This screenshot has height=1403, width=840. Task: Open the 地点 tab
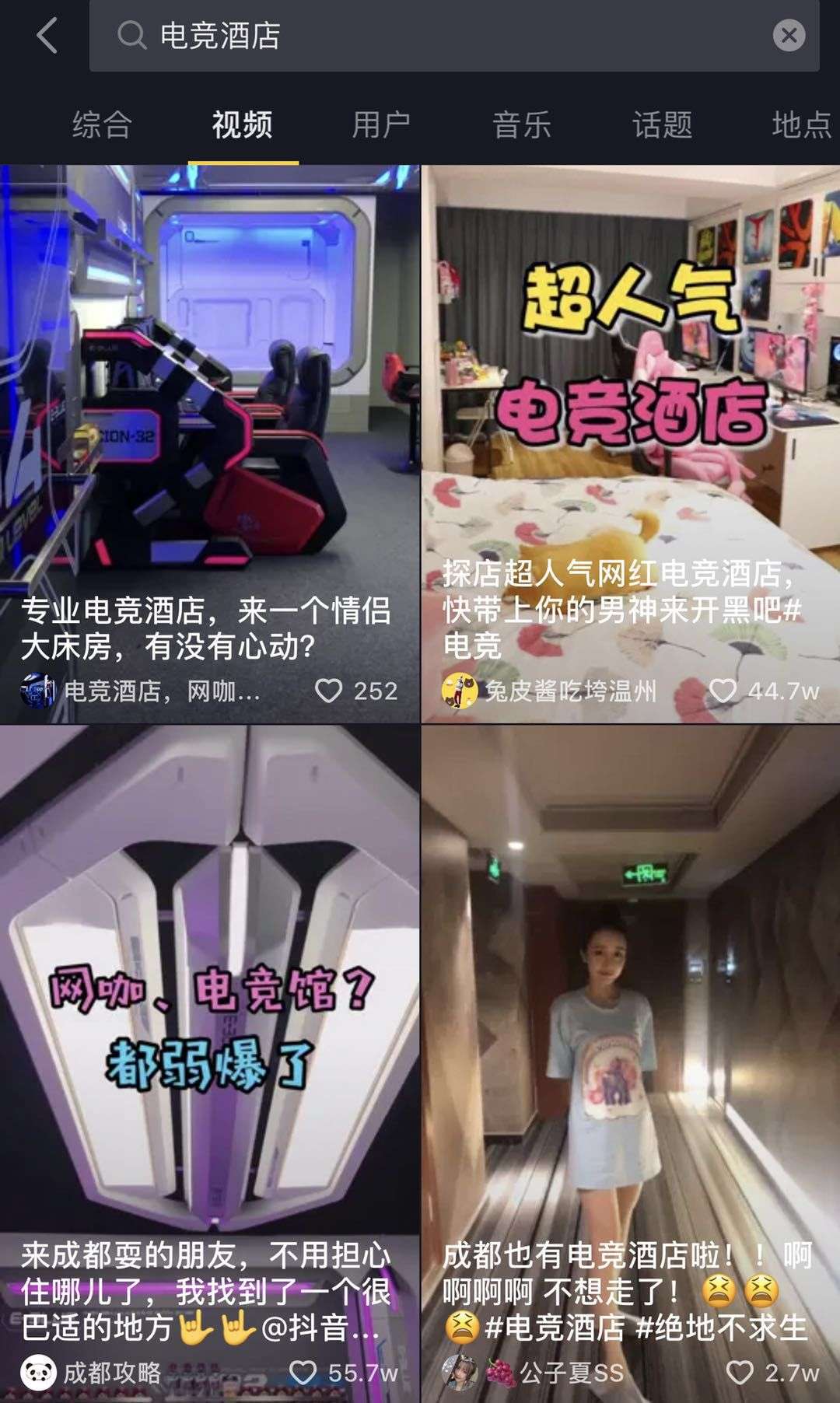click(801, 124)
